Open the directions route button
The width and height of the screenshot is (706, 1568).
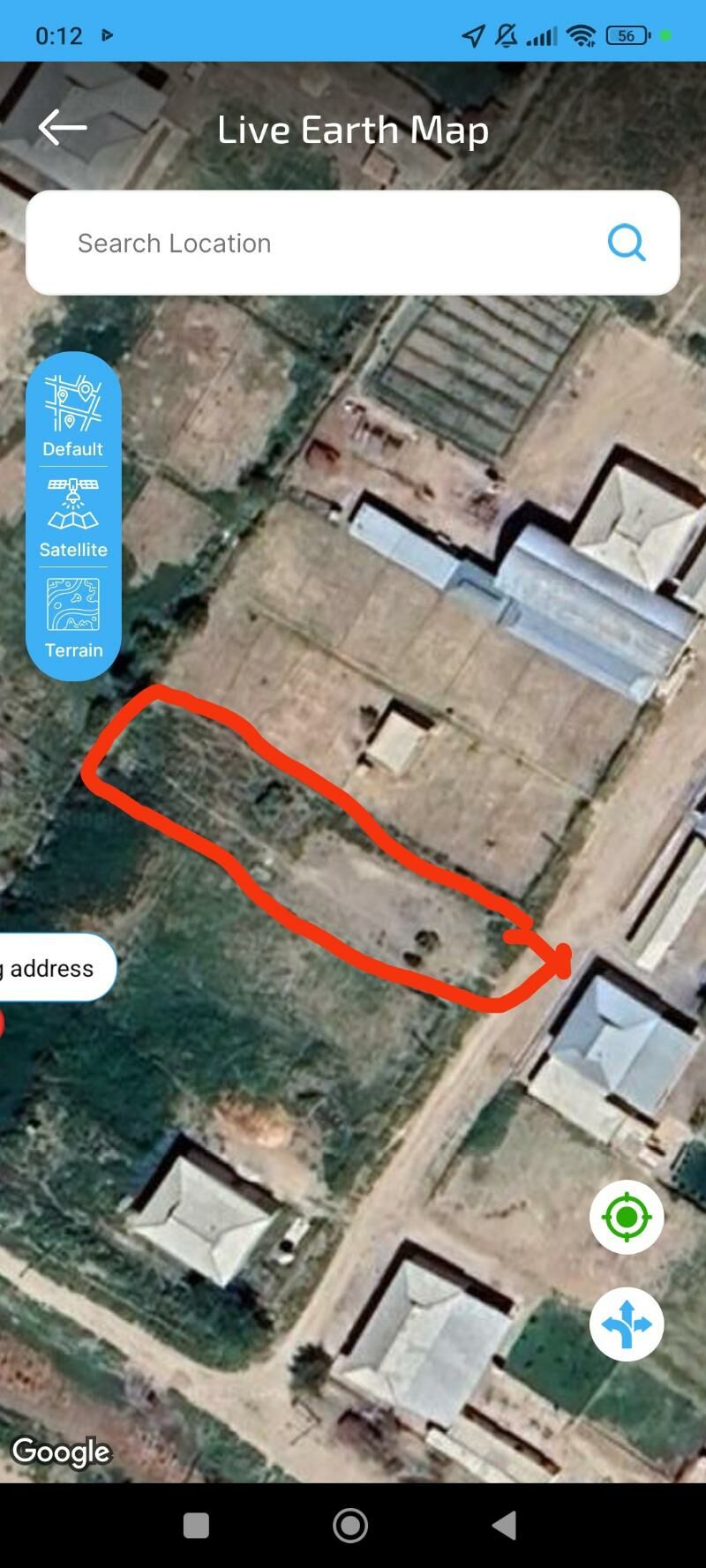coord(627,1324)
